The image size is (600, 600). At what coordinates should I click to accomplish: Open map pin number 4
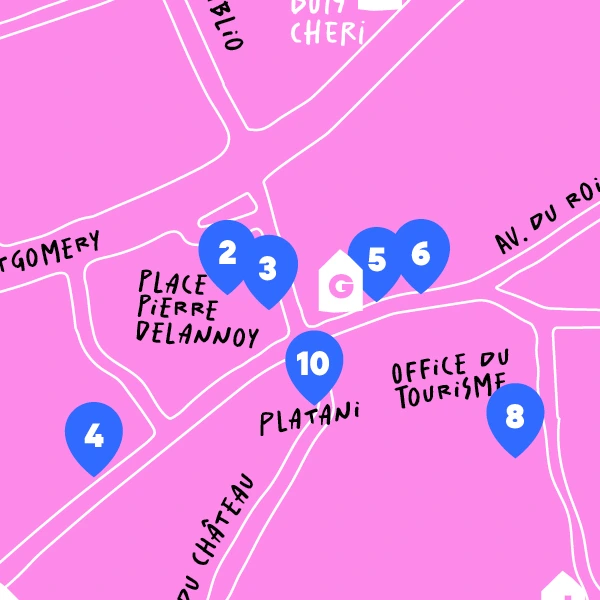(x=94, y=436)
